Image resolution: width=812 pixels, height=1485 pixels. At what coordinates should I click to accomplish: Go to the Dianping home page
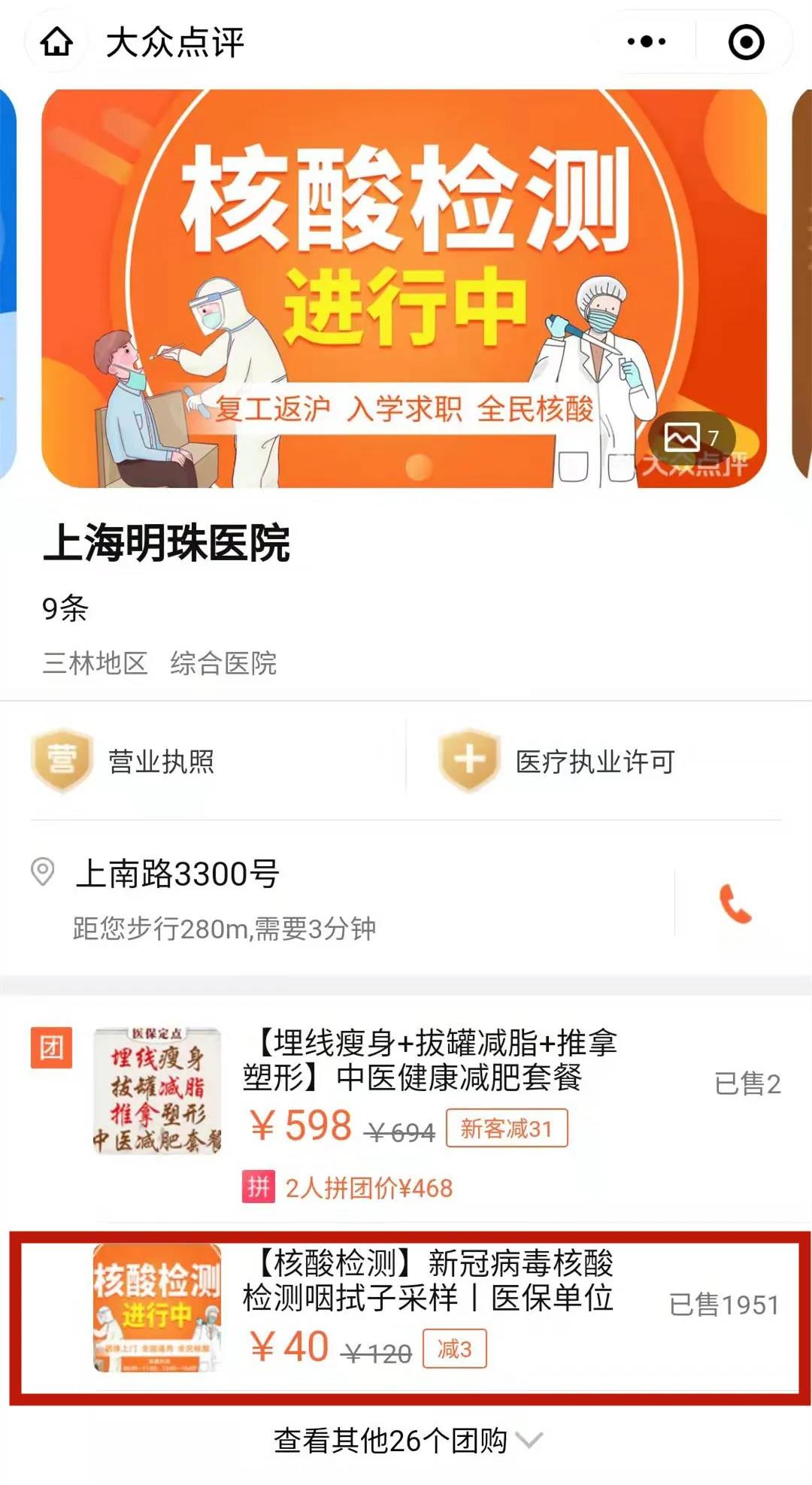[x=56, y=42]
